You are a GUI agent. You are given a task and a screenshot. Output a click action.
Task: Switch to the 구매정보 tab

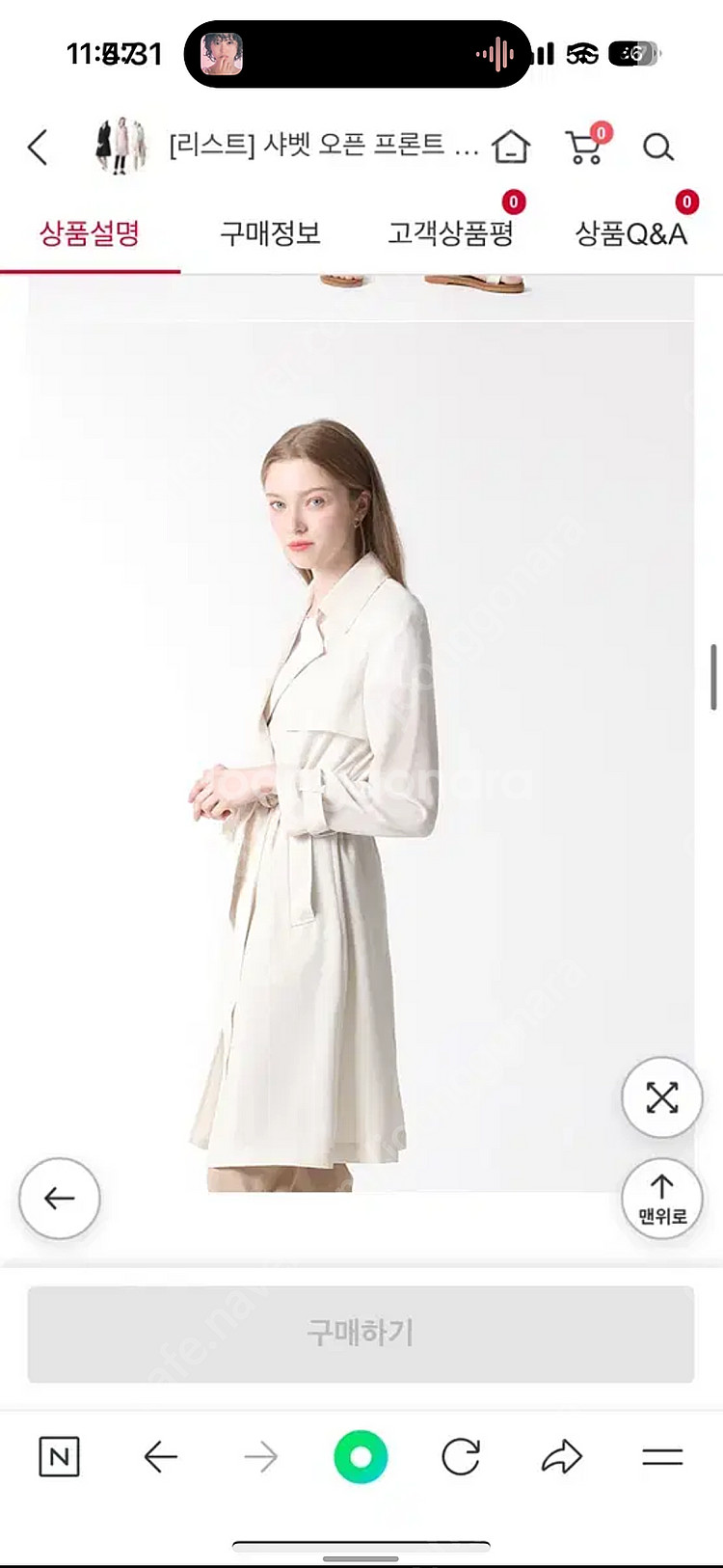270,233
